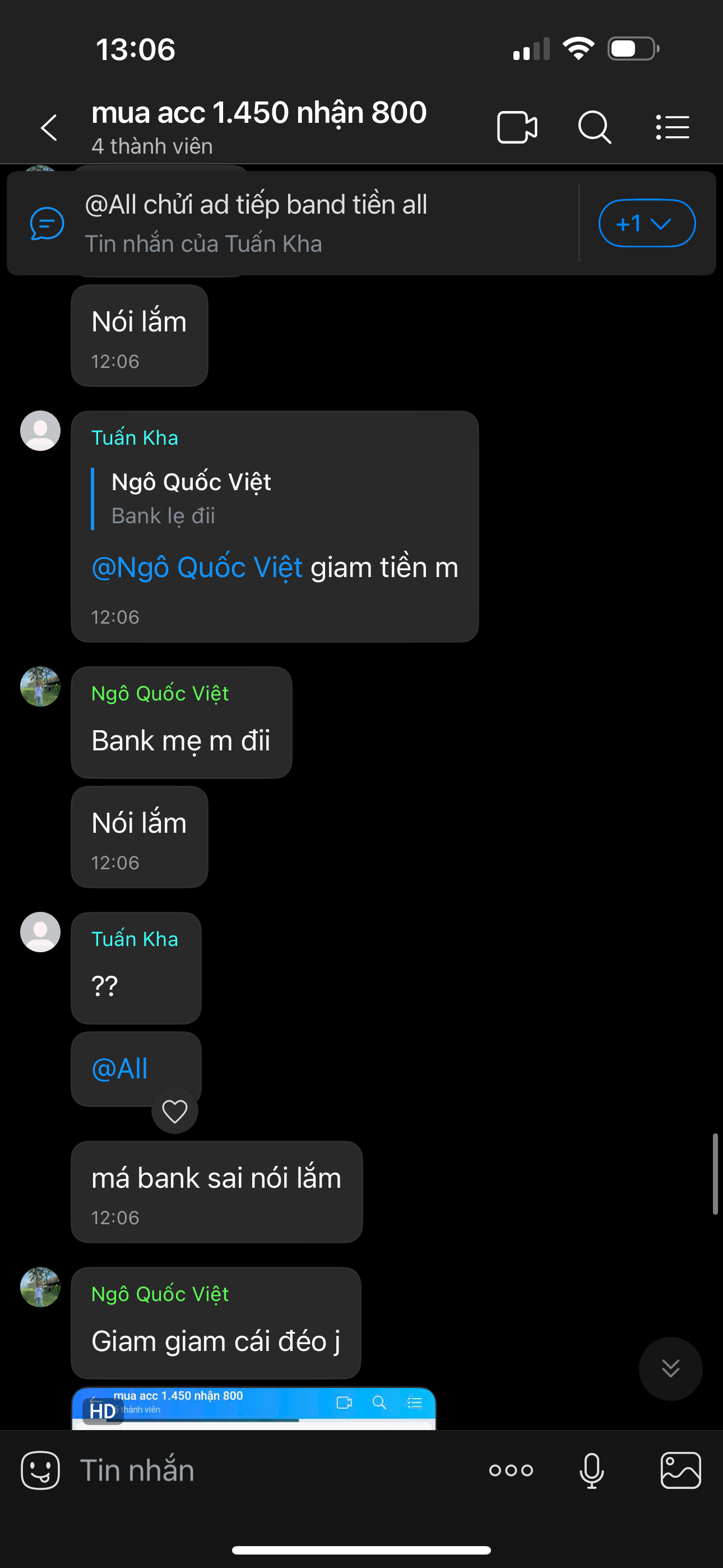Open the photo gallery picker
This screenshot has width=723, height=1568.
click(680, 1470)
